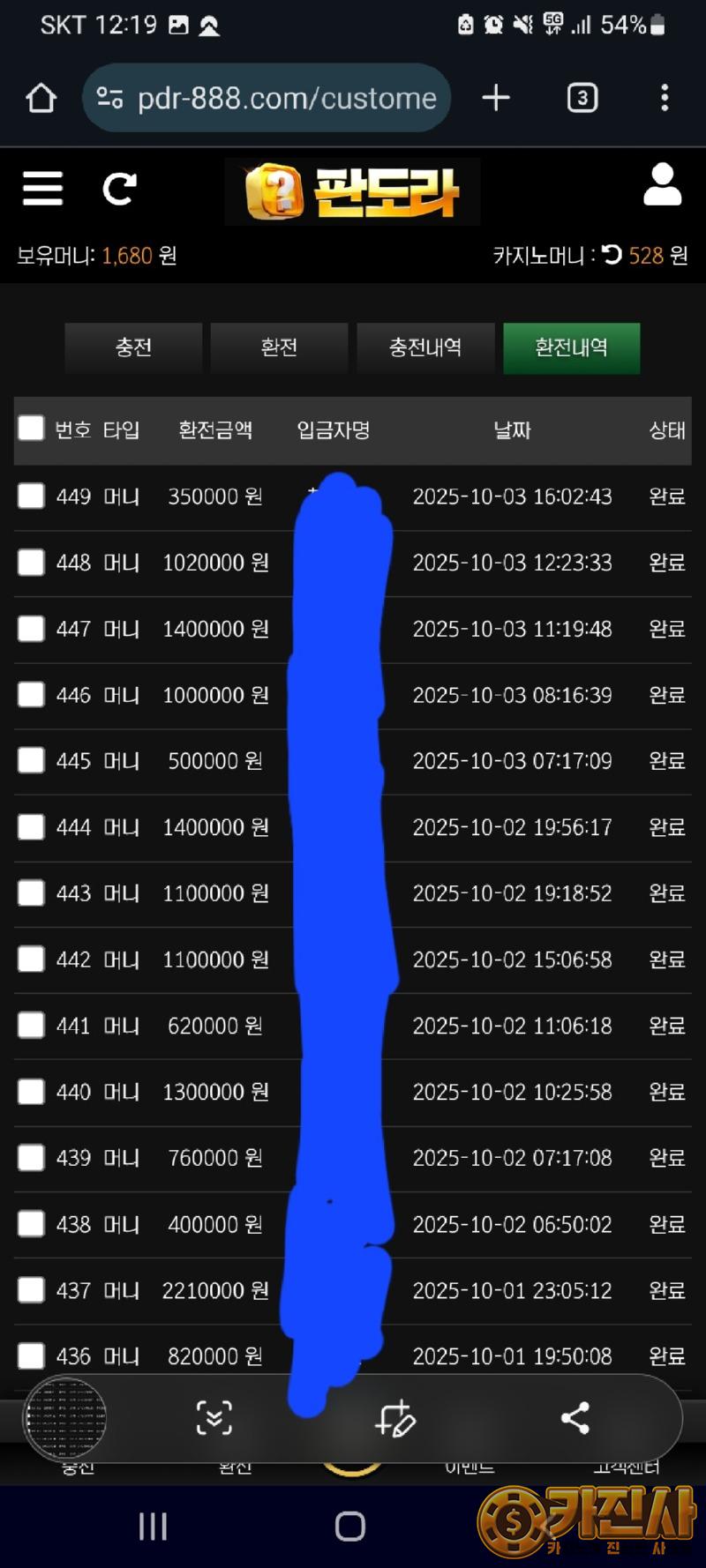Tap the refresh icon beside the menu
706x1568 pixels.
coord(119,188)
